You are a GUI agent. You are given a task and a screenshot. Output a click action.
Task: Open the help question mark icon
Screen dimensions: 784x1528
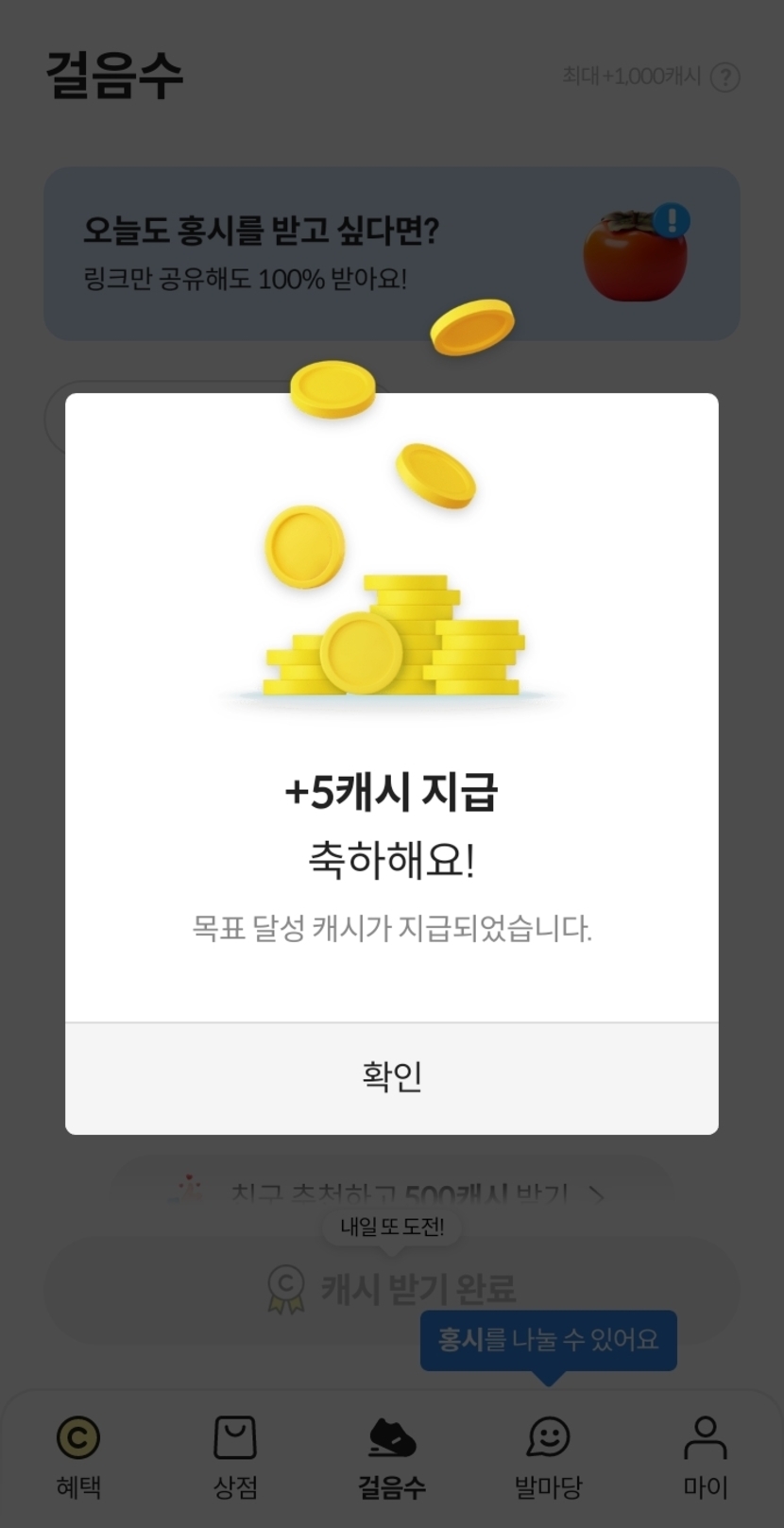click(x=724, y=77)
